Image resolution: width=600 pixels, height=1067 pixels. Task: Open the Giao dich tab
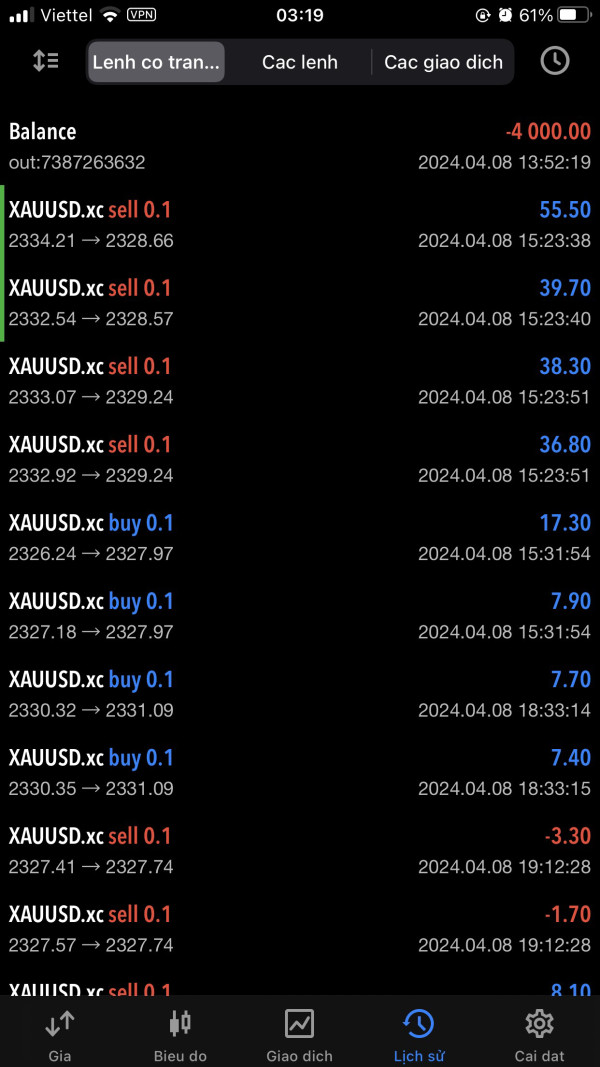(x=299, y=1034)
